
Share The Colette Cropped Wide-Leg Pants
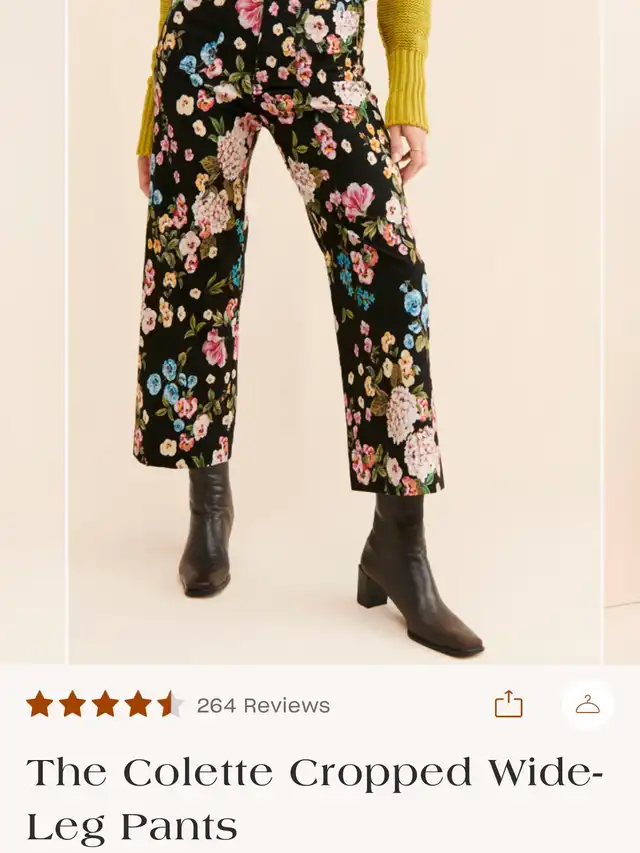[x=508, y=704]
